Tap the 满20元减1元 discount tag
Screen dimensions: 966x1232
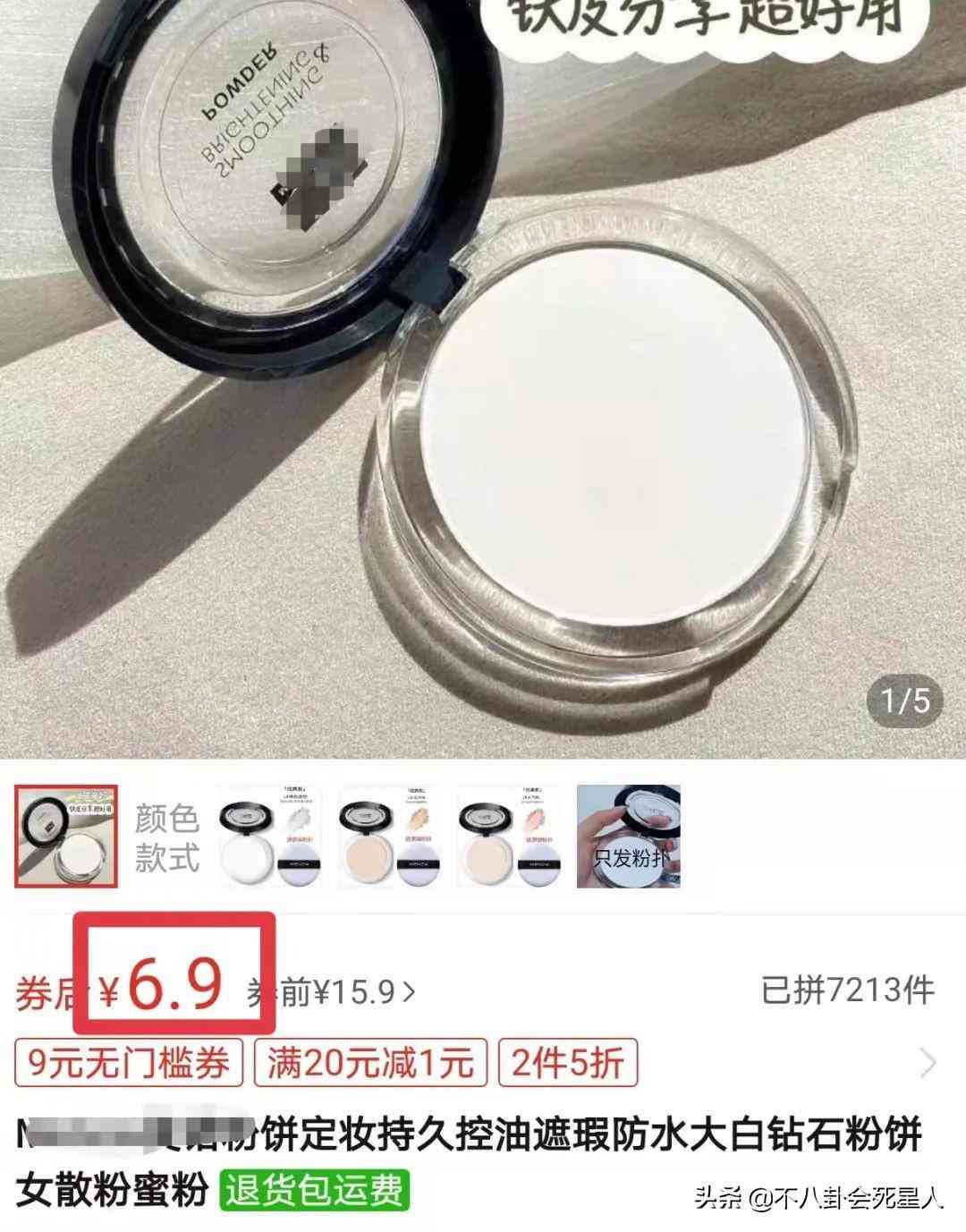(x=370, y=1063)
